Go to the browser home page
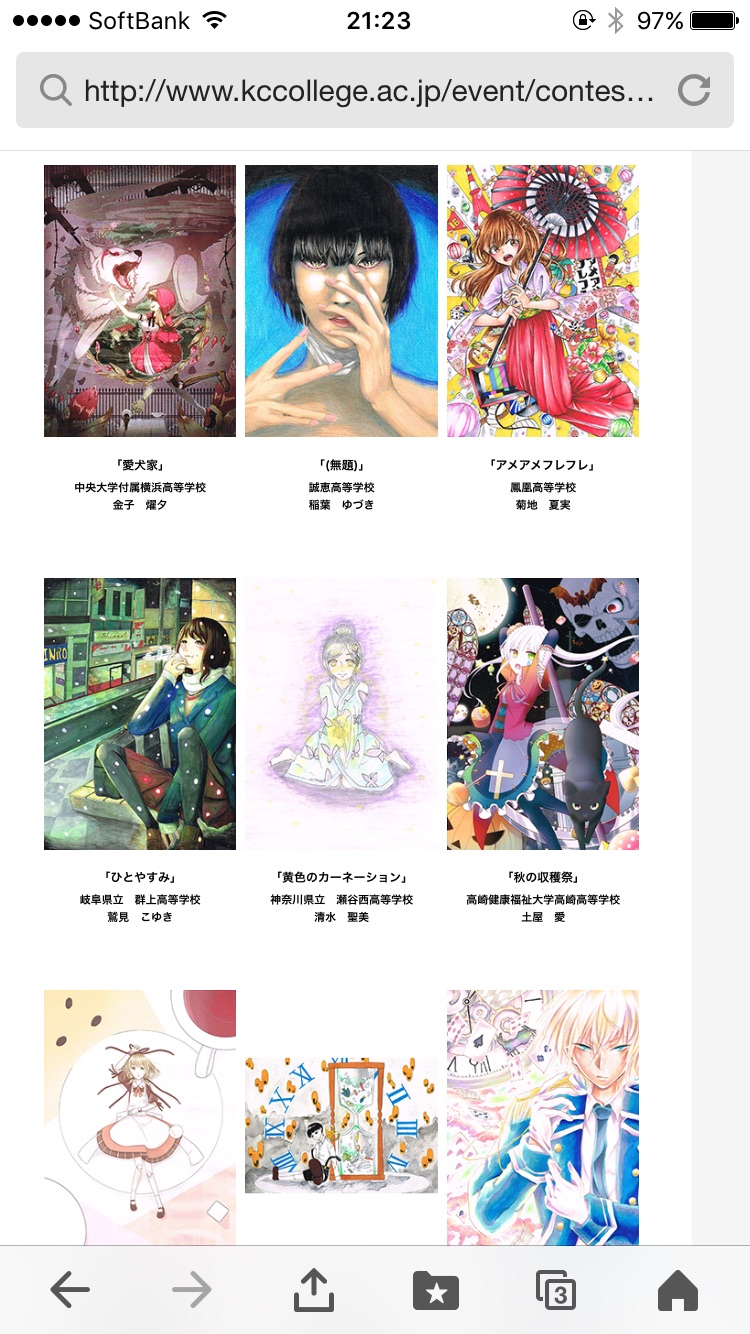 [x=677, y=1290]
